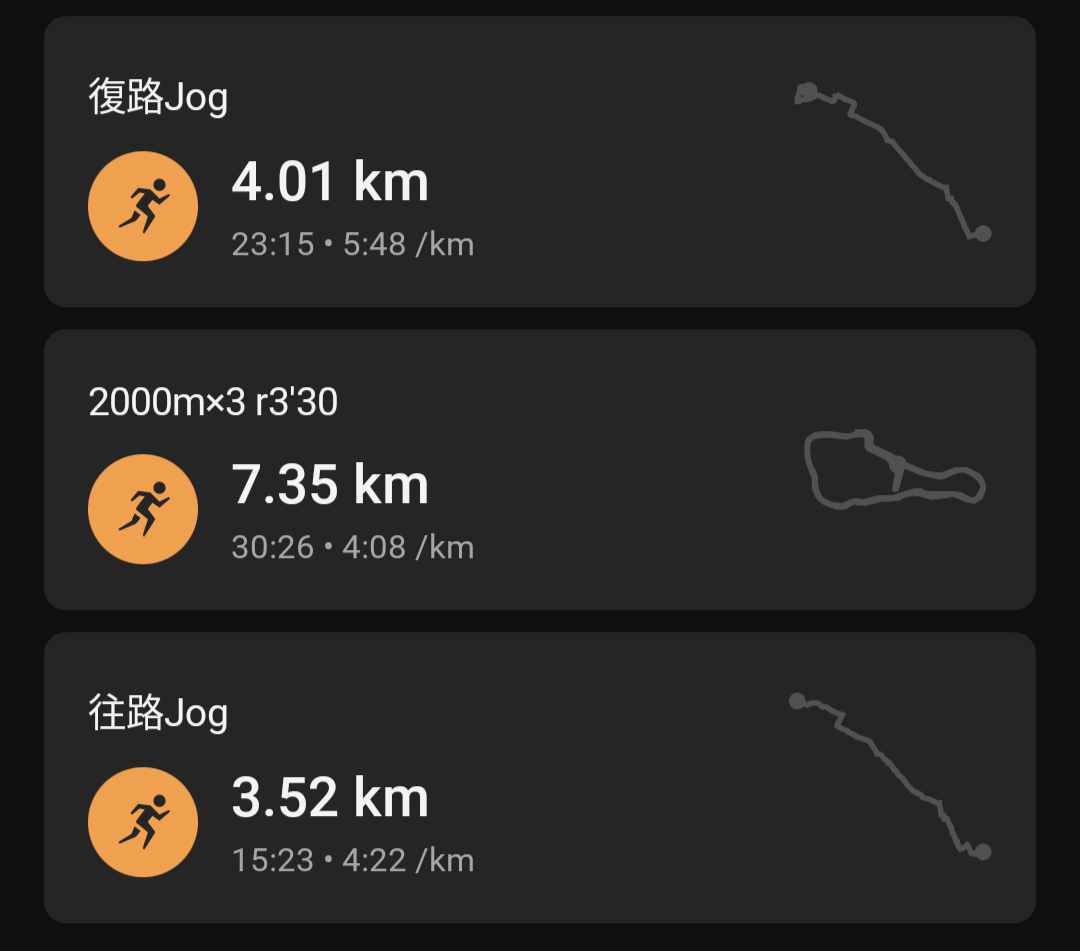Image resolution: width=1080 pixels, height=951 pixels.
Task: Select the 往路Jog 3.52 km run
Action: tap(540, 777)
